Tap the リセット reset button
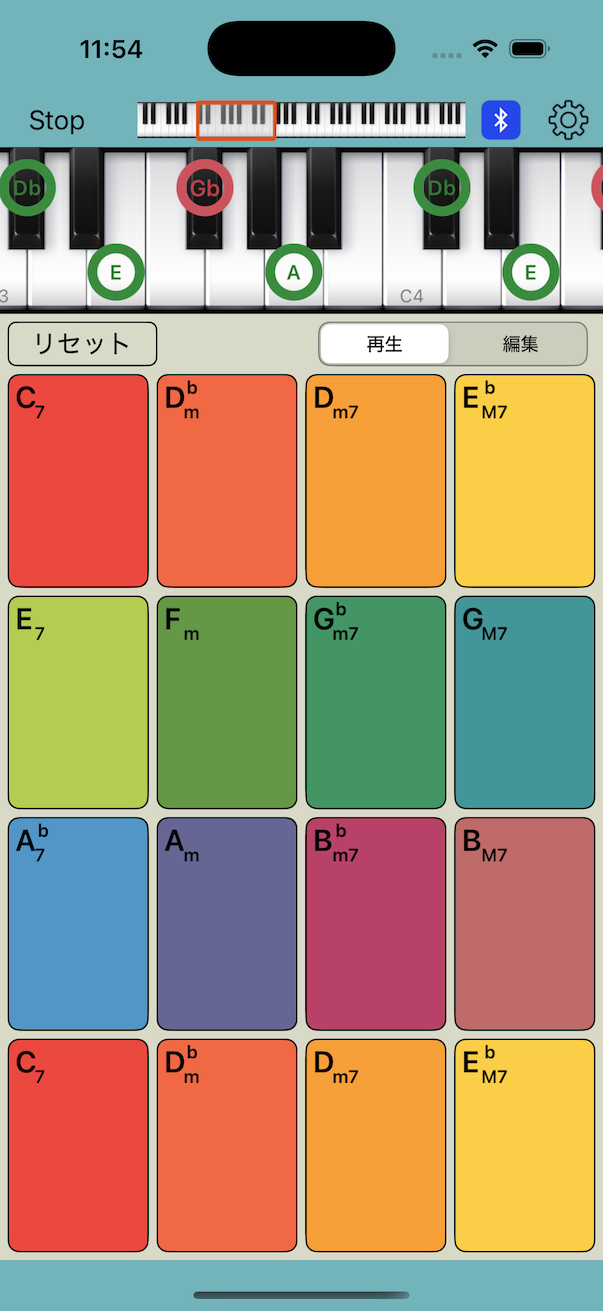 click(82, 344)
